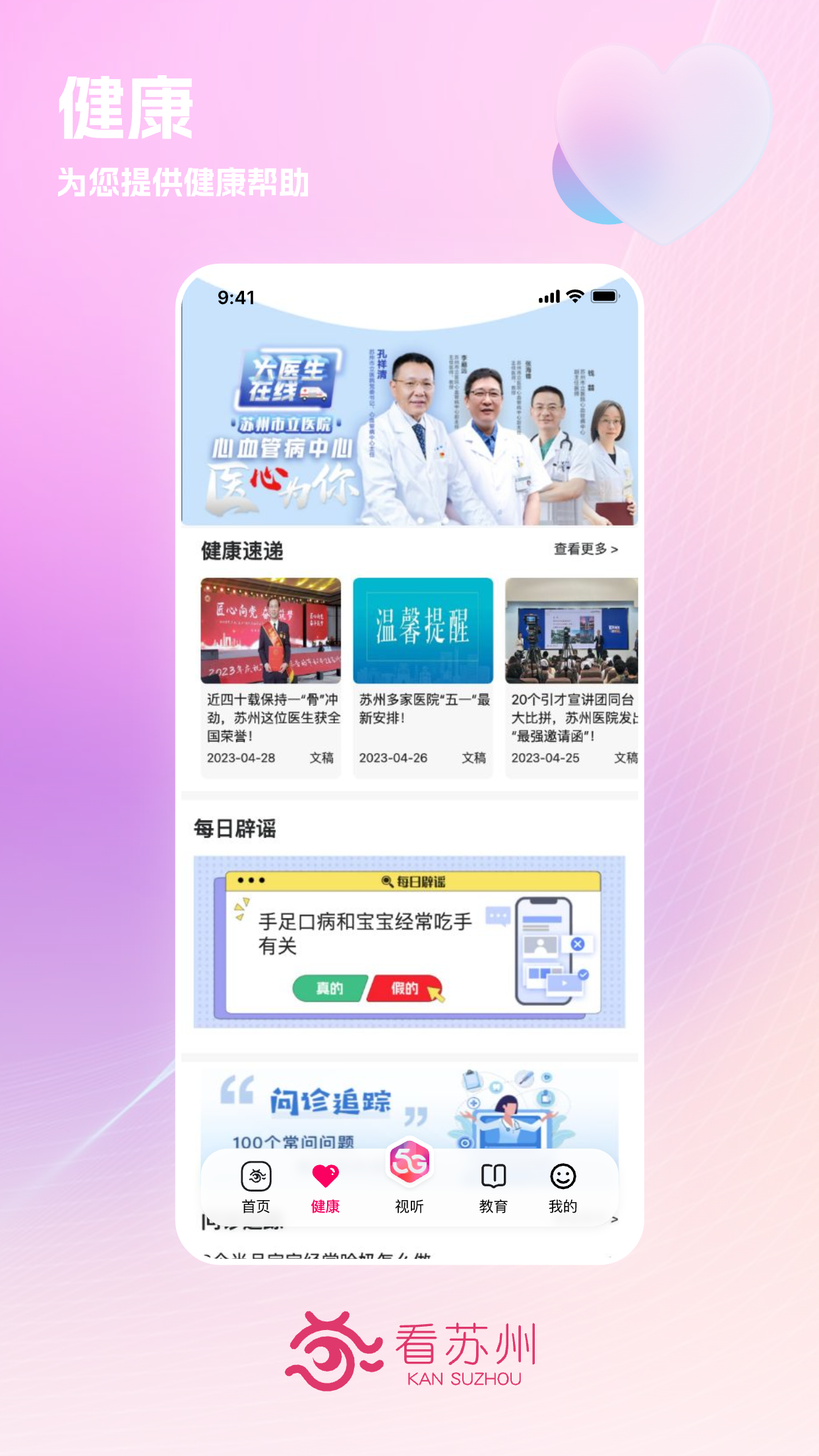The height and width of the screenshot is (1456, 819).
Task: View the 温馨提醒 article thumbnail
Action: 423,630
